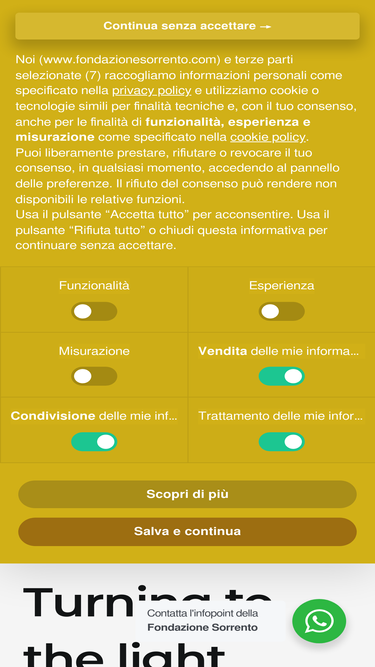Open the privacy policy link

(151, 91)
